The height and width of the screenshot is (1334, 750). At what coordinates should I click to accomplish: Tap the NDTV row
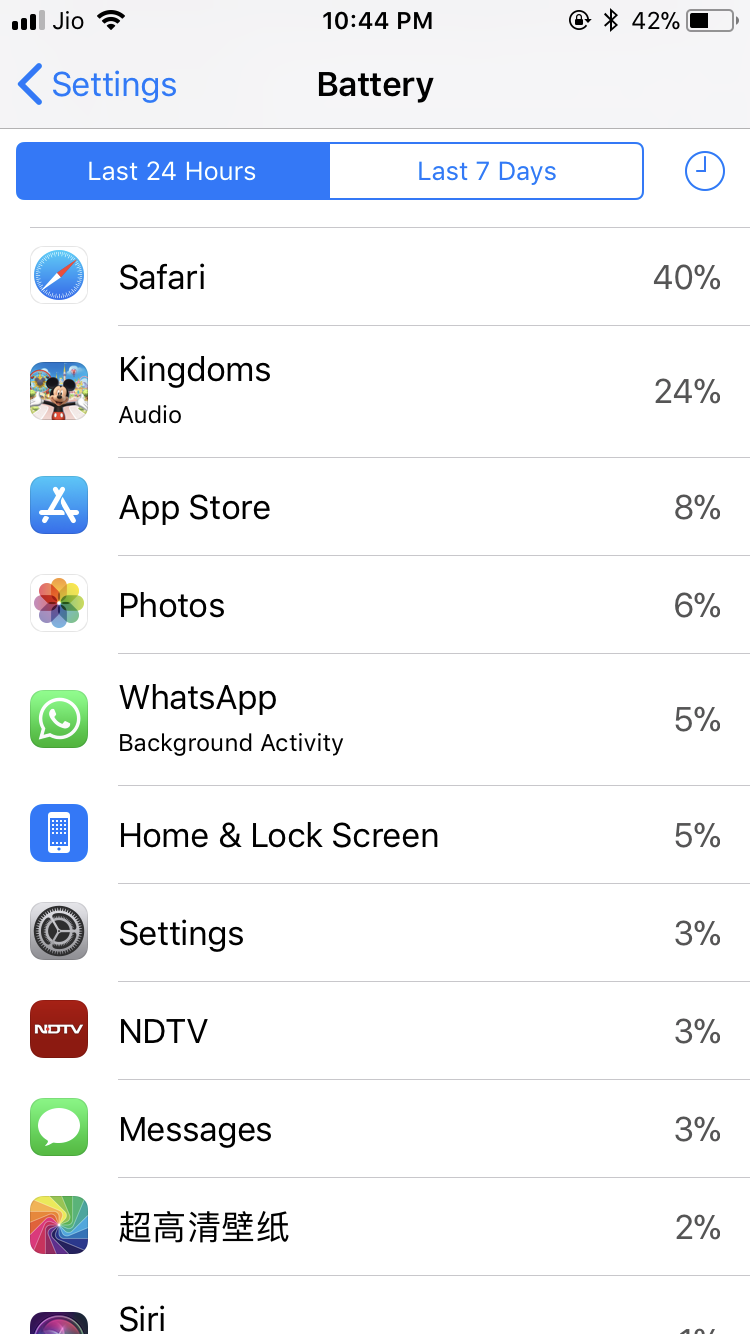[375, 1031]
